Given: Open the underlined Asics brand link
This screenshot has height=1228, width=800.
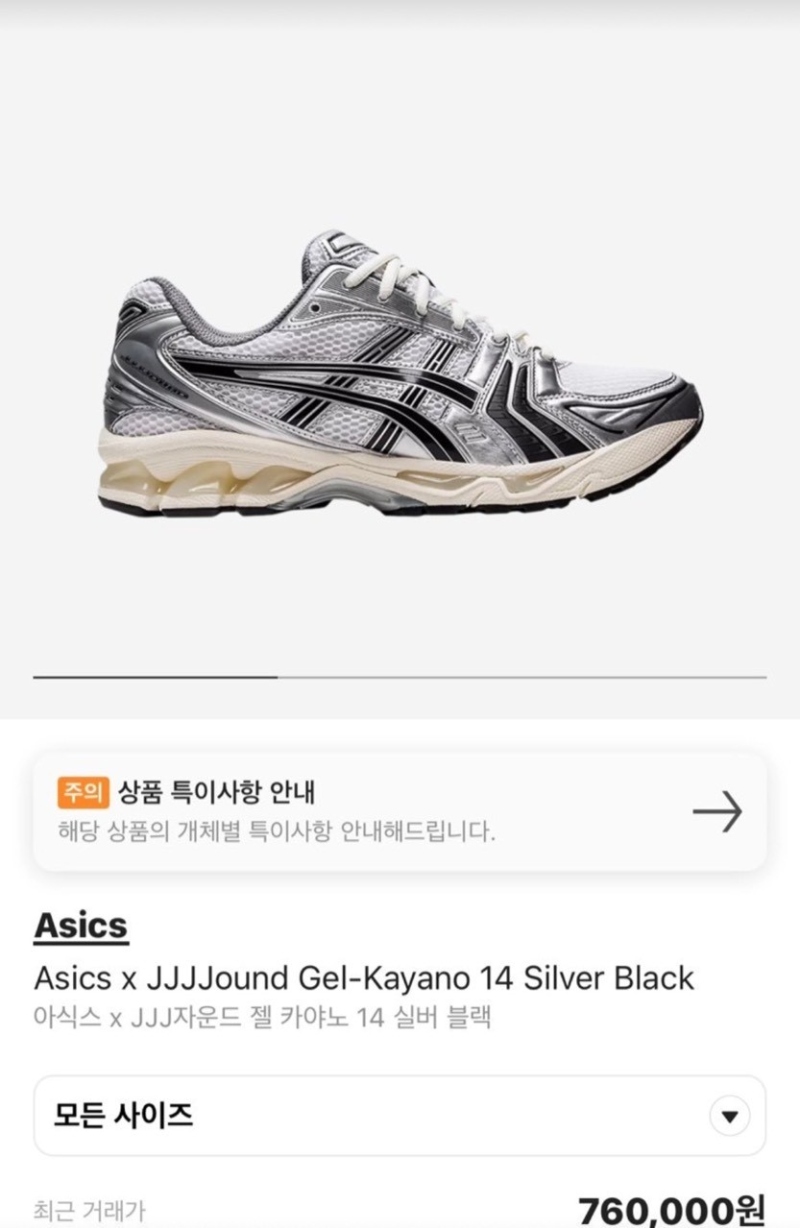Looking at the screenshot, I should [81, 925].
